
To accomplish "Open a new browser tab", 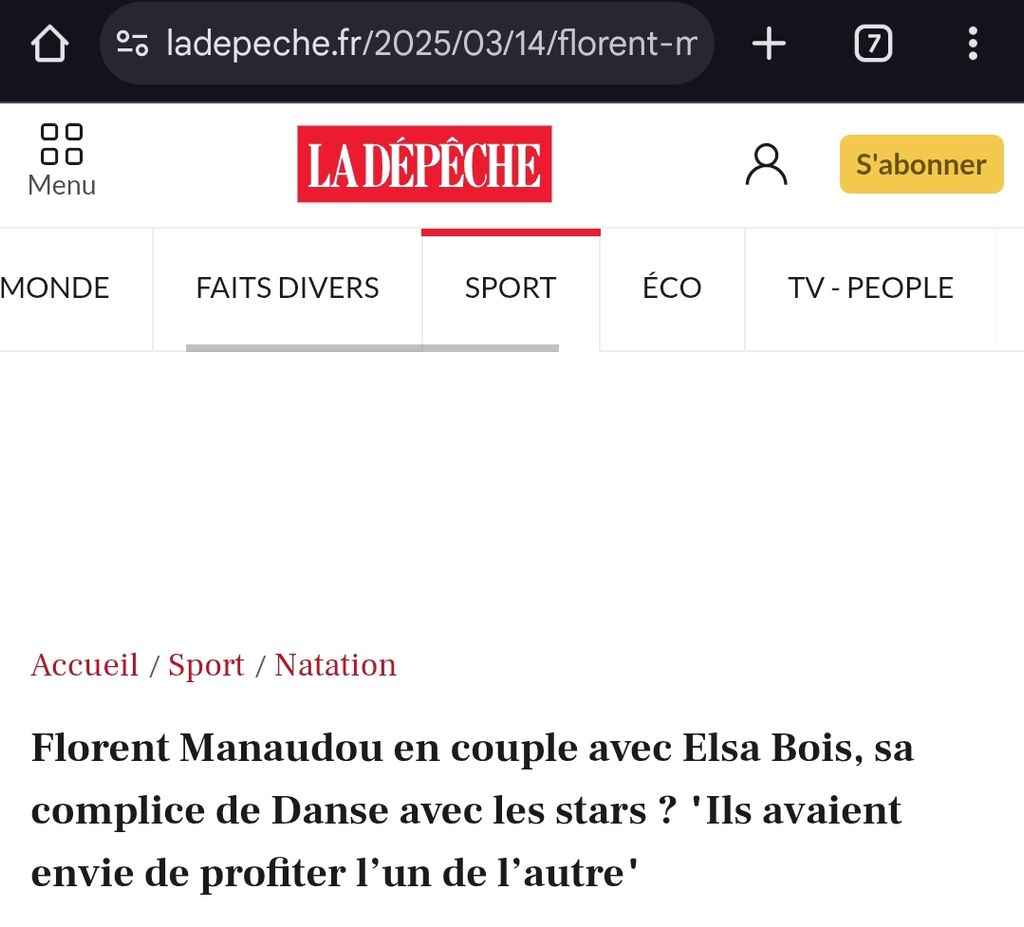I will click(769, 44).
